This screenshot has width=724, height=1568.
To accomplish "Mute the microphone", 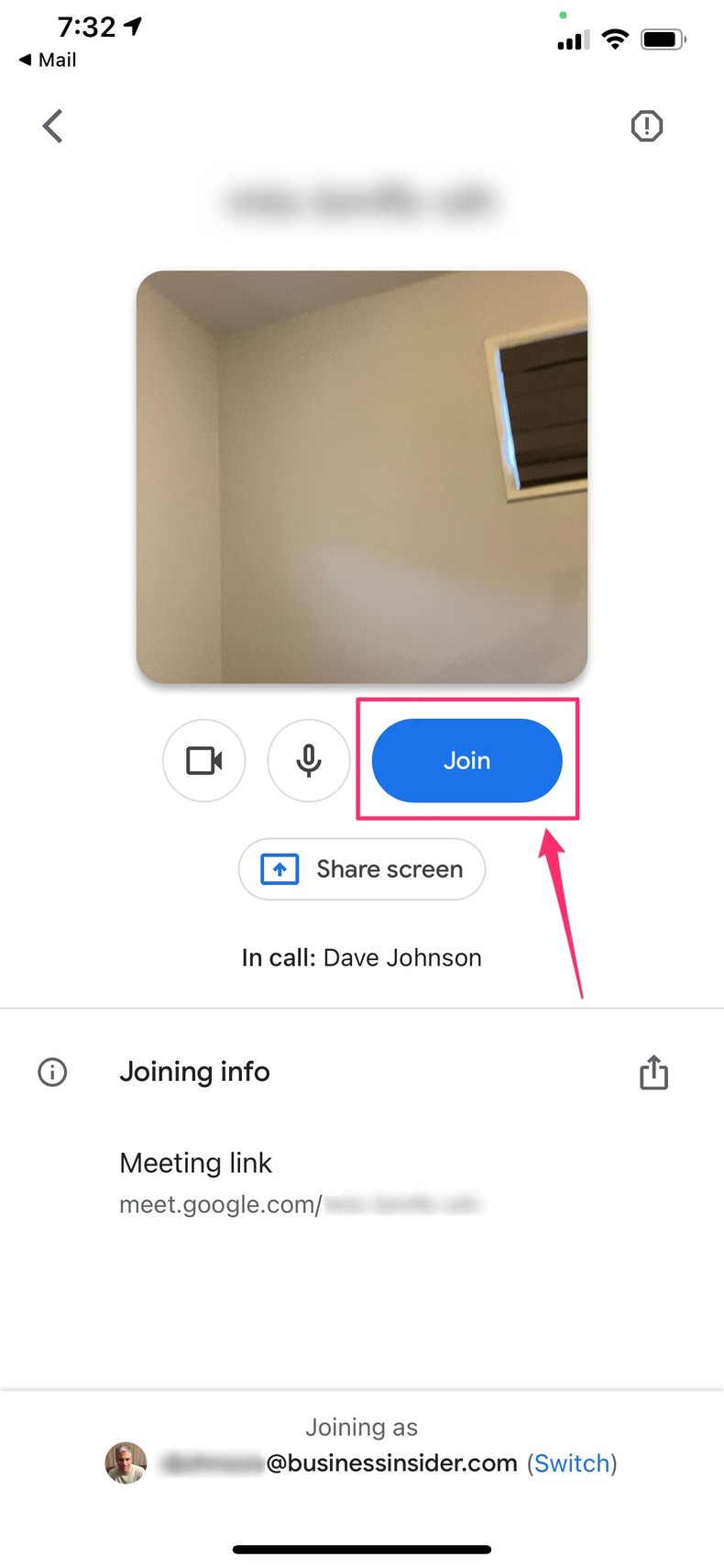I will tap(309, 761).
